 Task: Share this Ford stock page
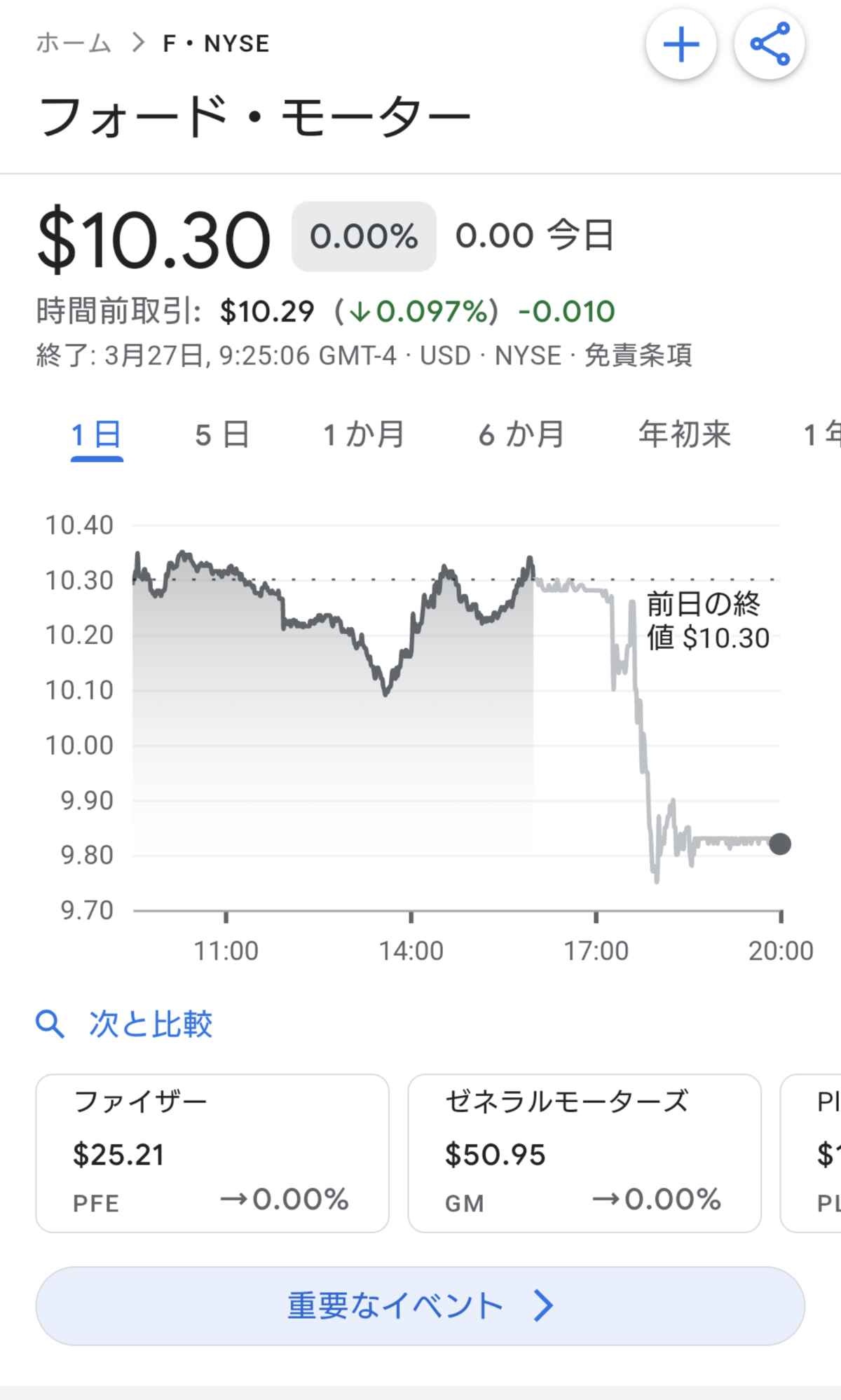tap(770, 44)
